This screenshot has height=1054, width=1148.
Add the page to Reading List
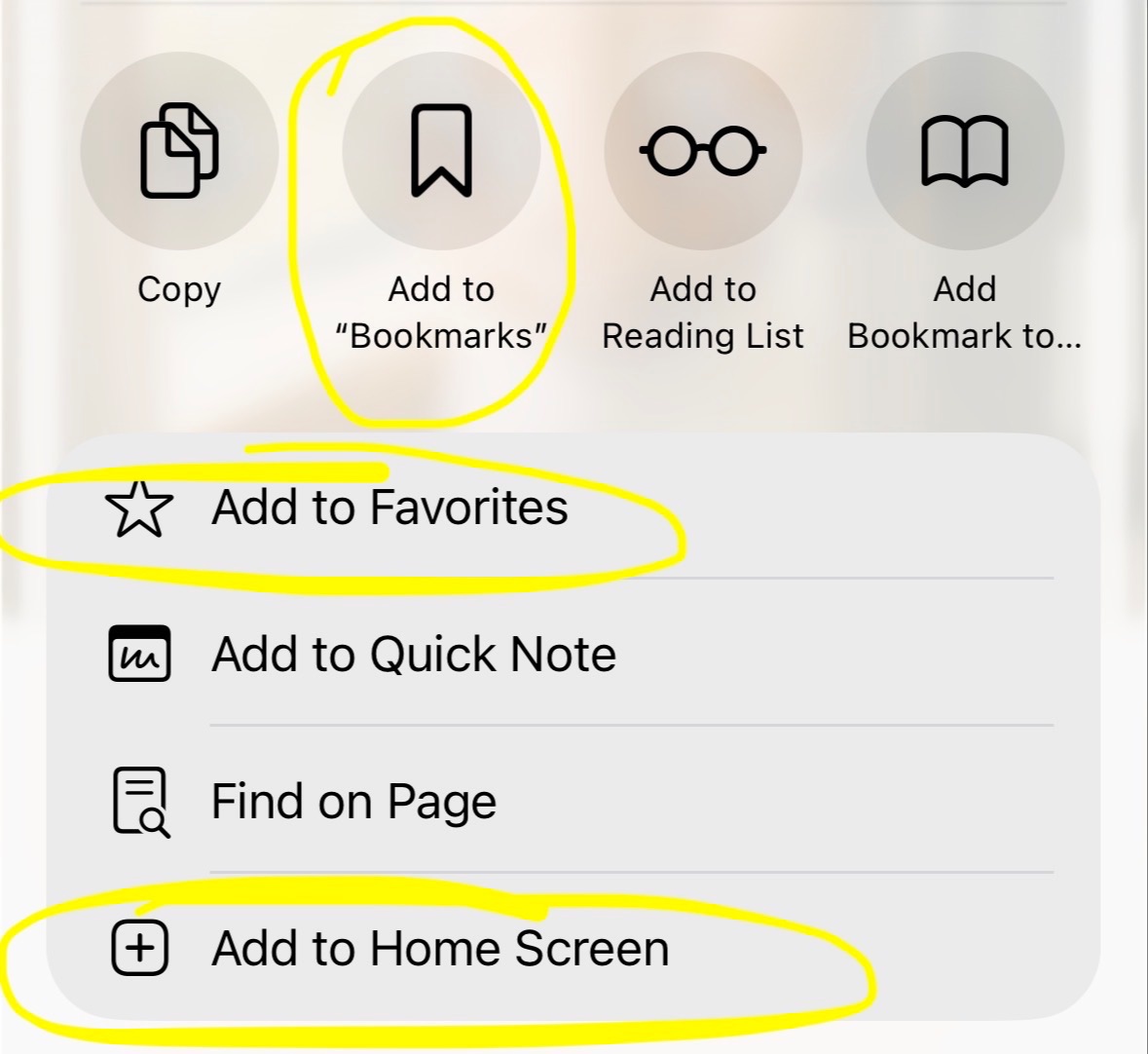click(703, 153)
